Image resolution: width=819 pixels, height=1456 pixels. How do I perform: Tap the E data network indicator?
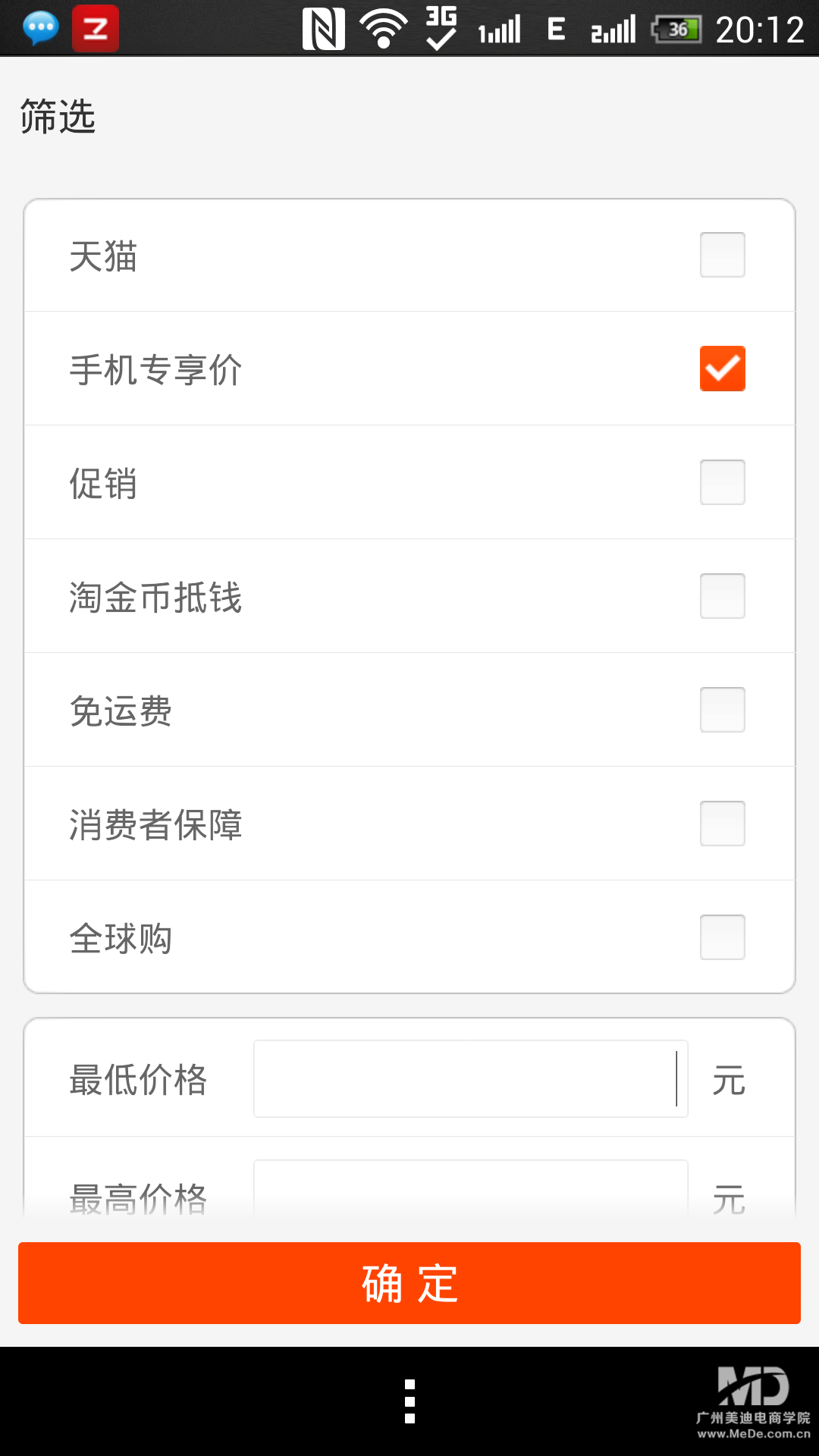click(x=556, y=29)
